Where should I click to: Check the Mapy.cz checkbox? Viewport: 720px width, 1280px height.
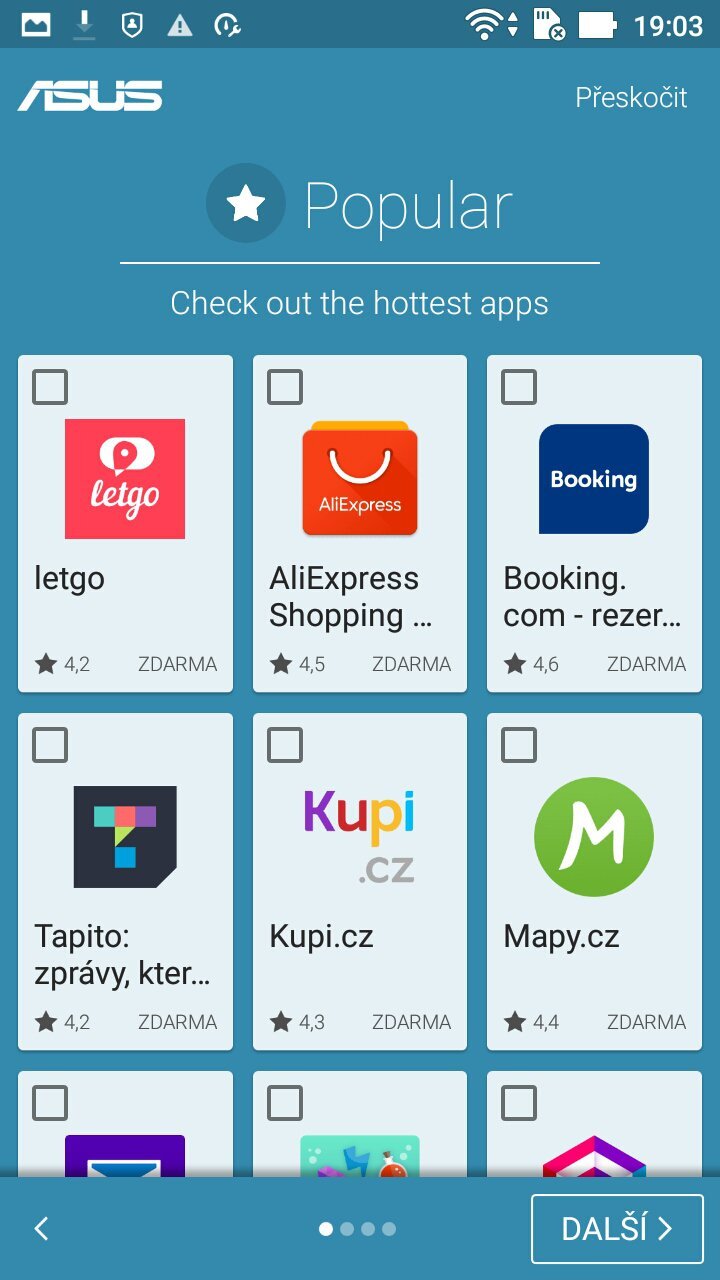[519, 745]
